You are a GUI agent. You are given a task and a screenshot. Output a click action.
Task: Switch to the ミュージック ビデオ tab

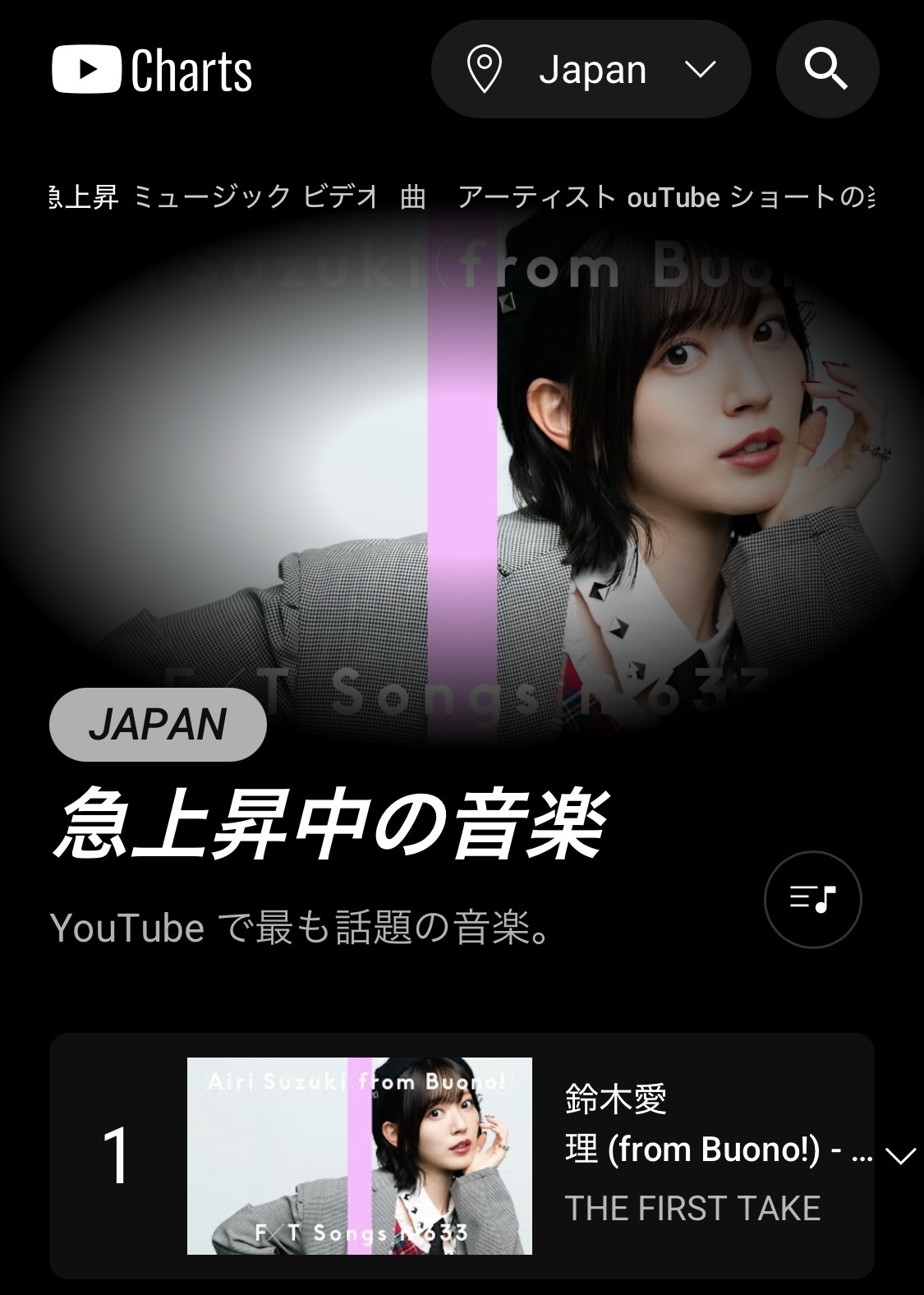click(255, 197)
